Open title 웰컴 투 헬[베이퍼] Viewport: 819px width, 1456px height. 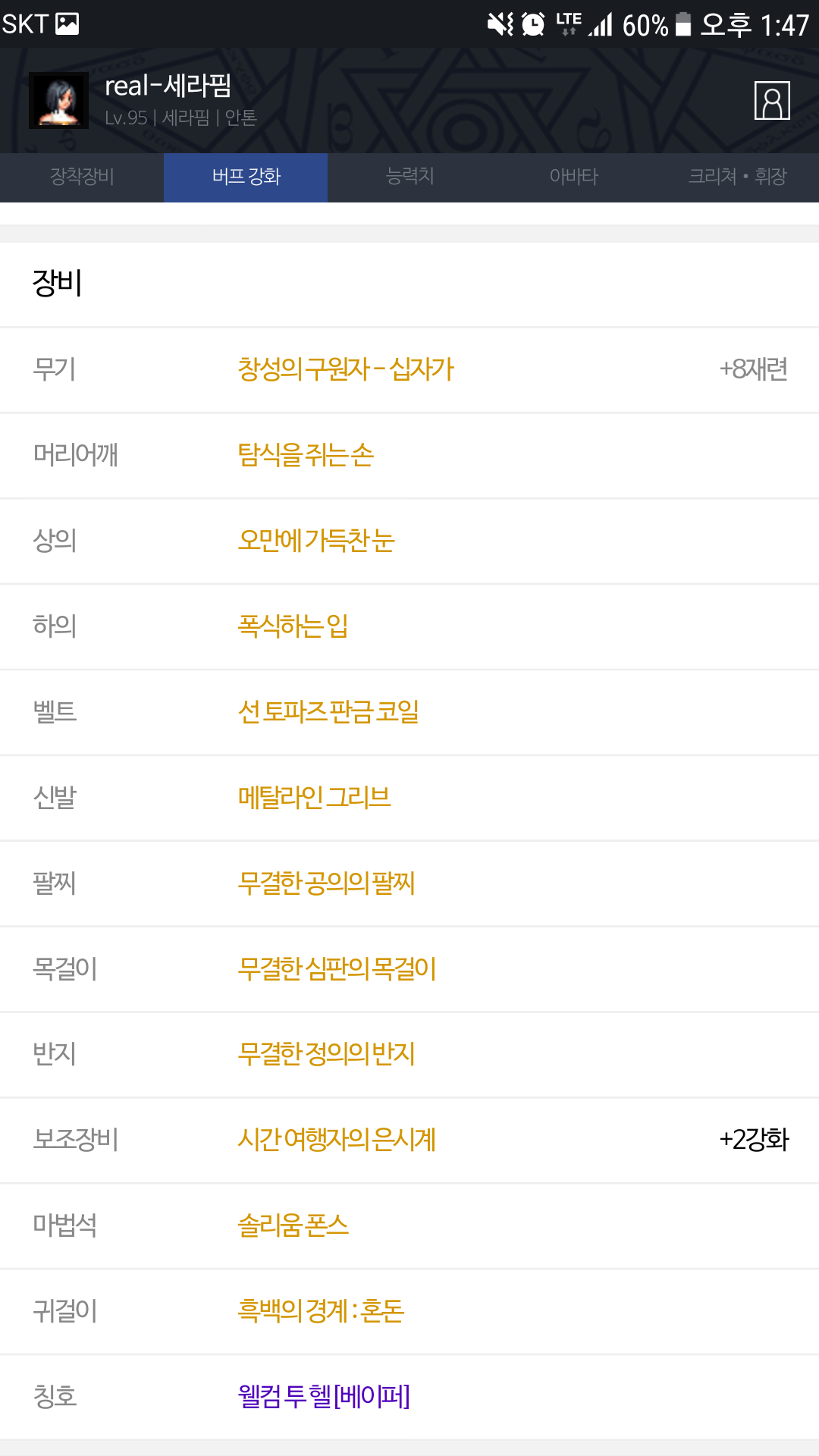tap(324, 1398)
